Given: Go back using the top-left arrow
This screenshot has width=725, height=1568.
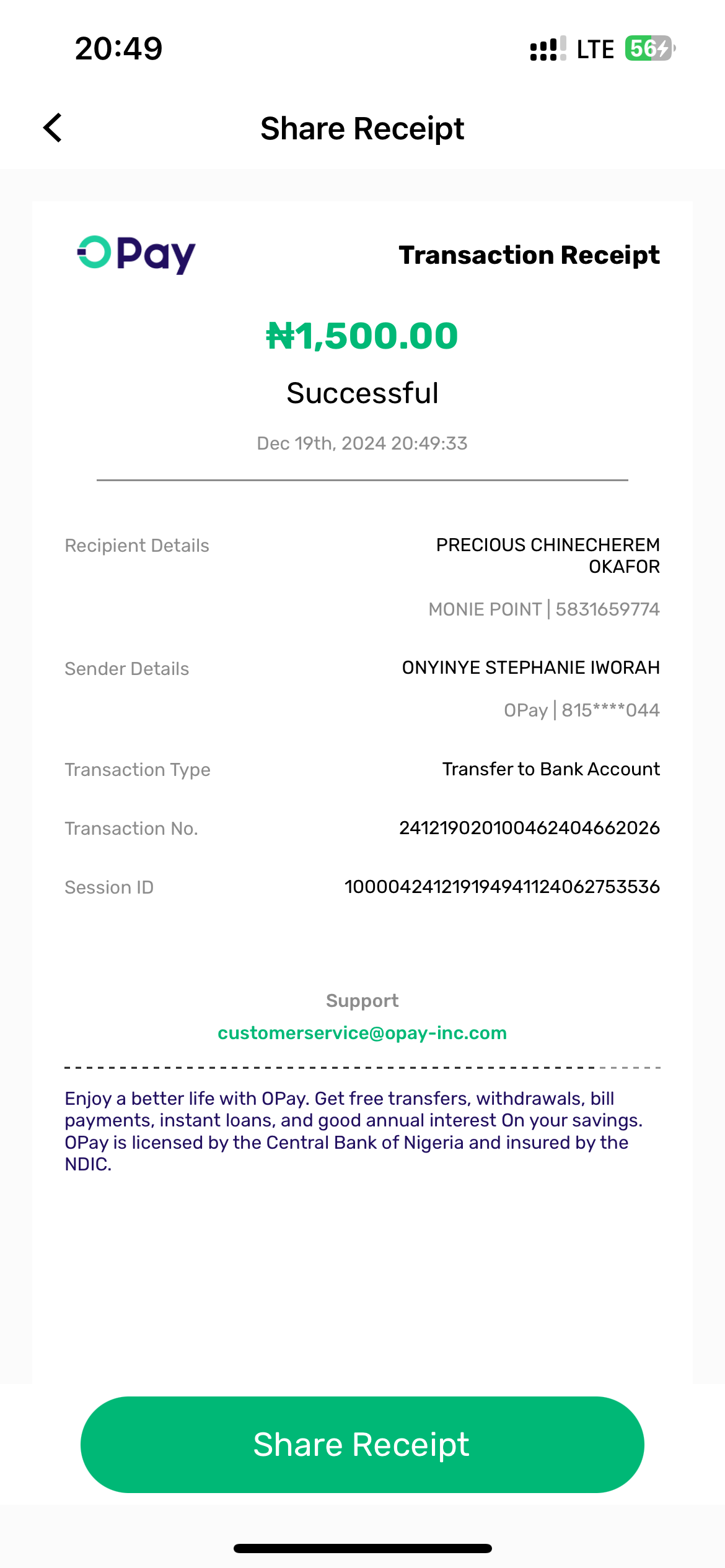Looking at the screenshot, I should click(53, 128).
